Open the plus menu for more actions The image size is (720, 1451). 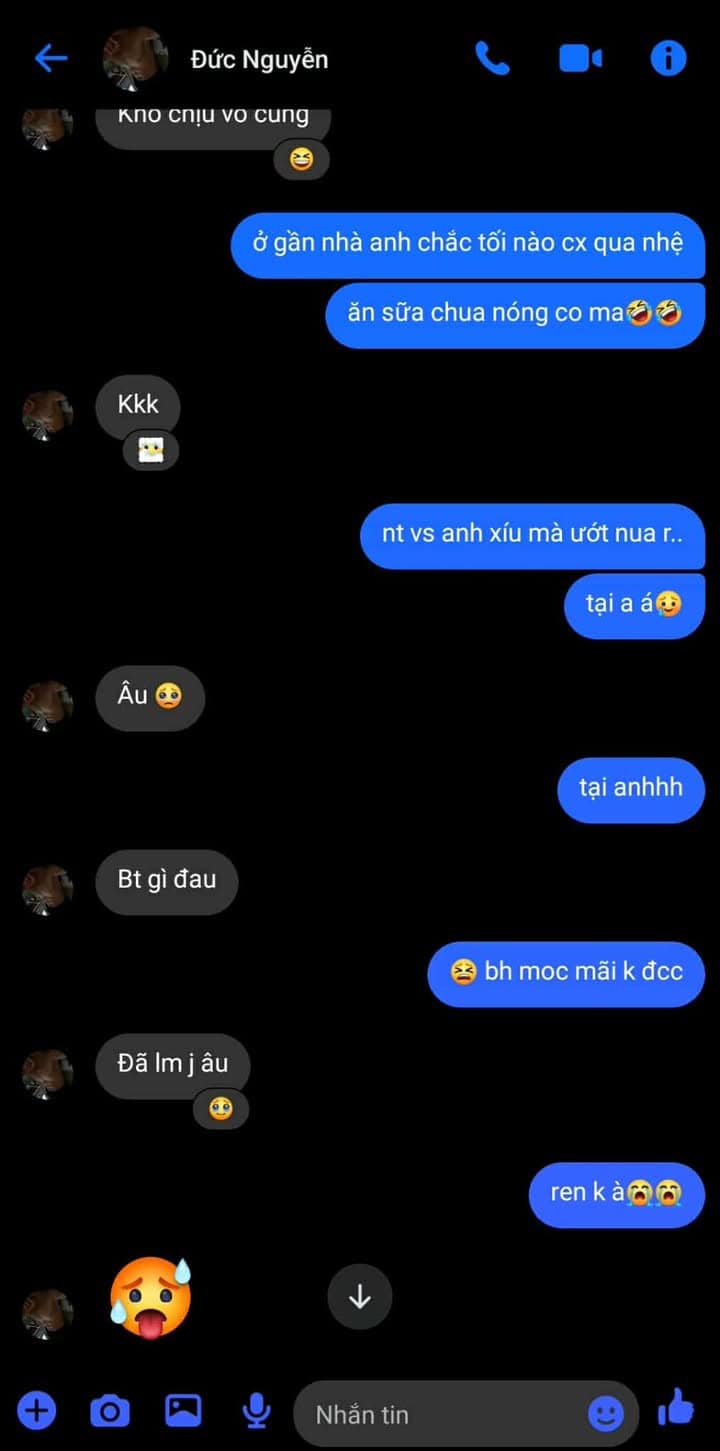[x=37, y=1411]
